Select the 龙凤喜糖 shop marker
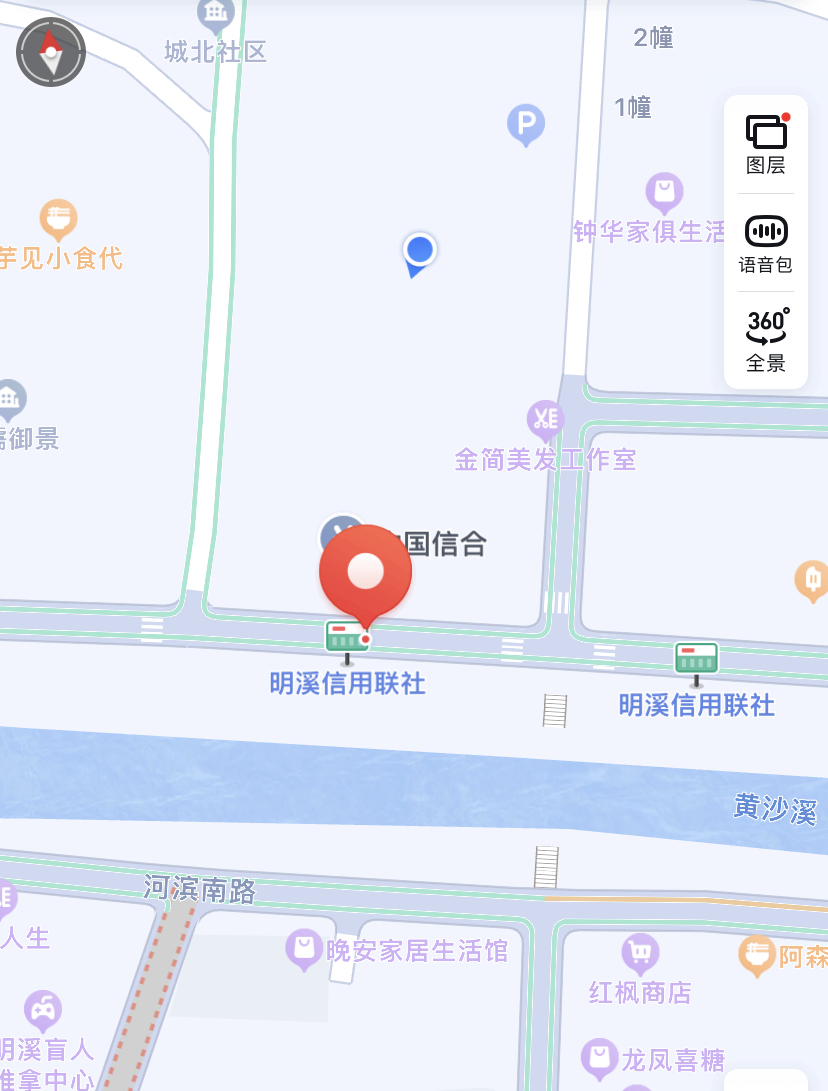Screen dimensions: 828x1091 (600, 1056)
